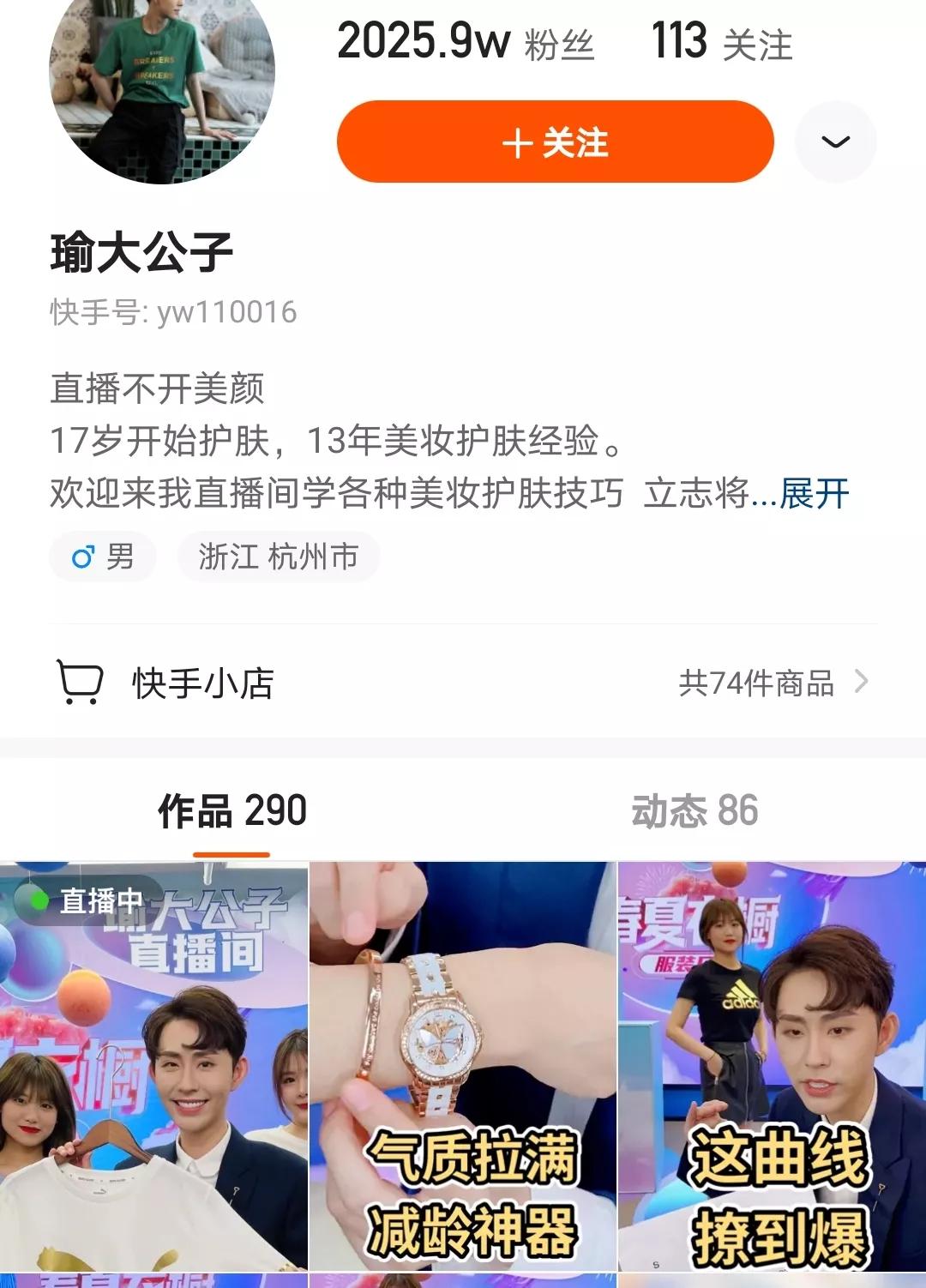The height and width of the screenshot is (1288, 926).
Task: Open the 这曲线撩到爆 video thumbnail
Action: (772, 1072)
